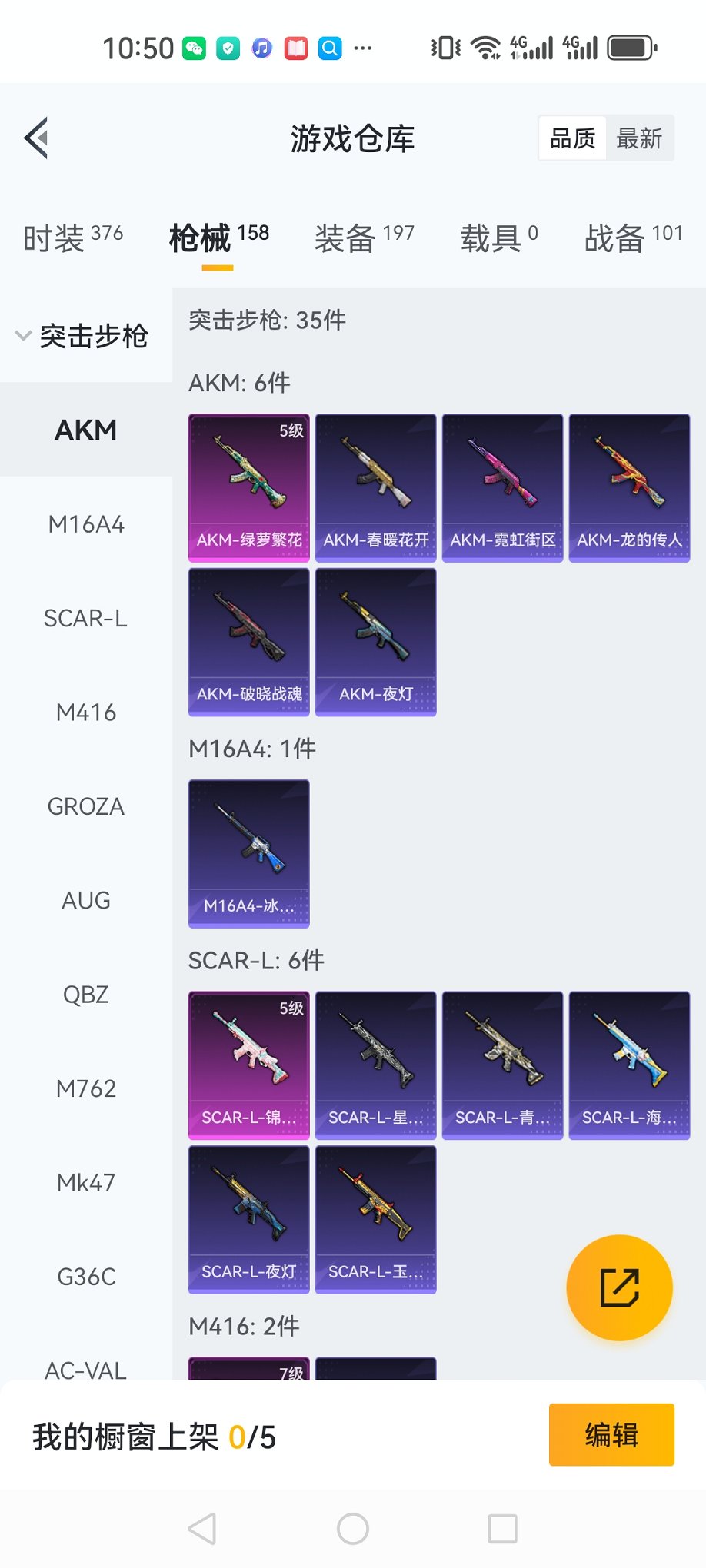The width and height of the screenshot is (706, 1568).
Task: Open the AKM-龙的传人 skin
Action: [x=629, y=488]
